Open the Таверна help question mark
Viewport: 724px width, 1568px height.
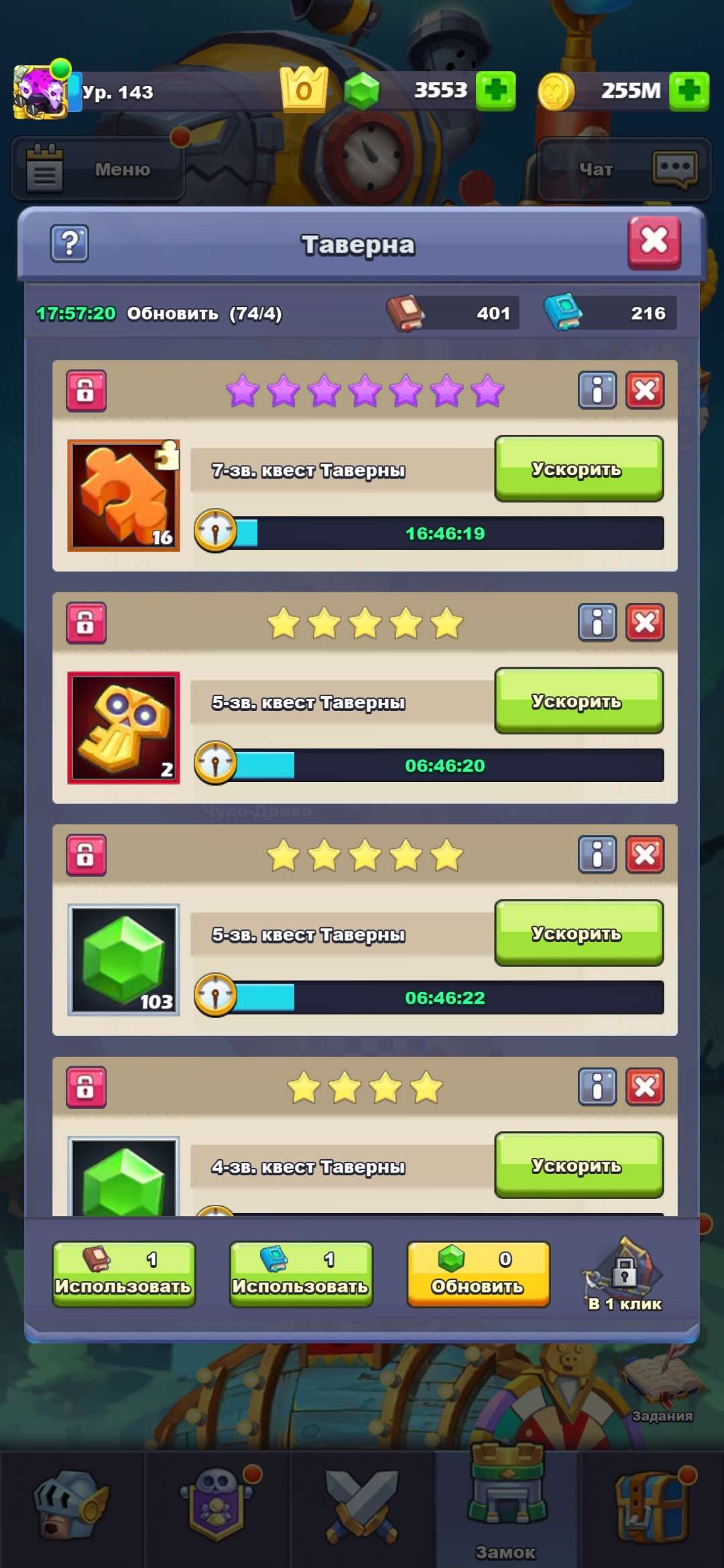[x=70, y=243]
